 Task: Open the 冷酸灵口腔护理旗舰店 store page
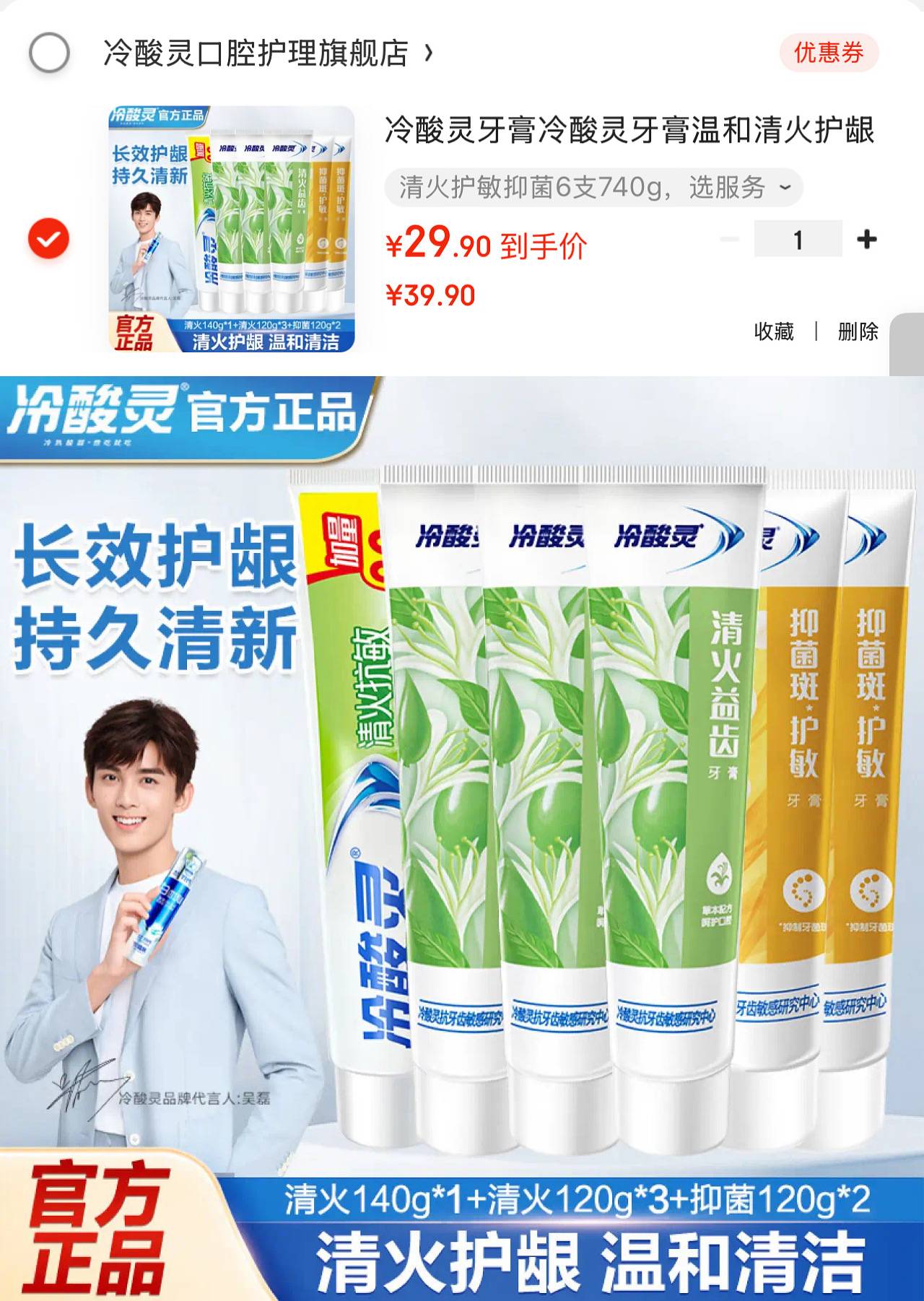pyautogui.click(x=267, y=53)
